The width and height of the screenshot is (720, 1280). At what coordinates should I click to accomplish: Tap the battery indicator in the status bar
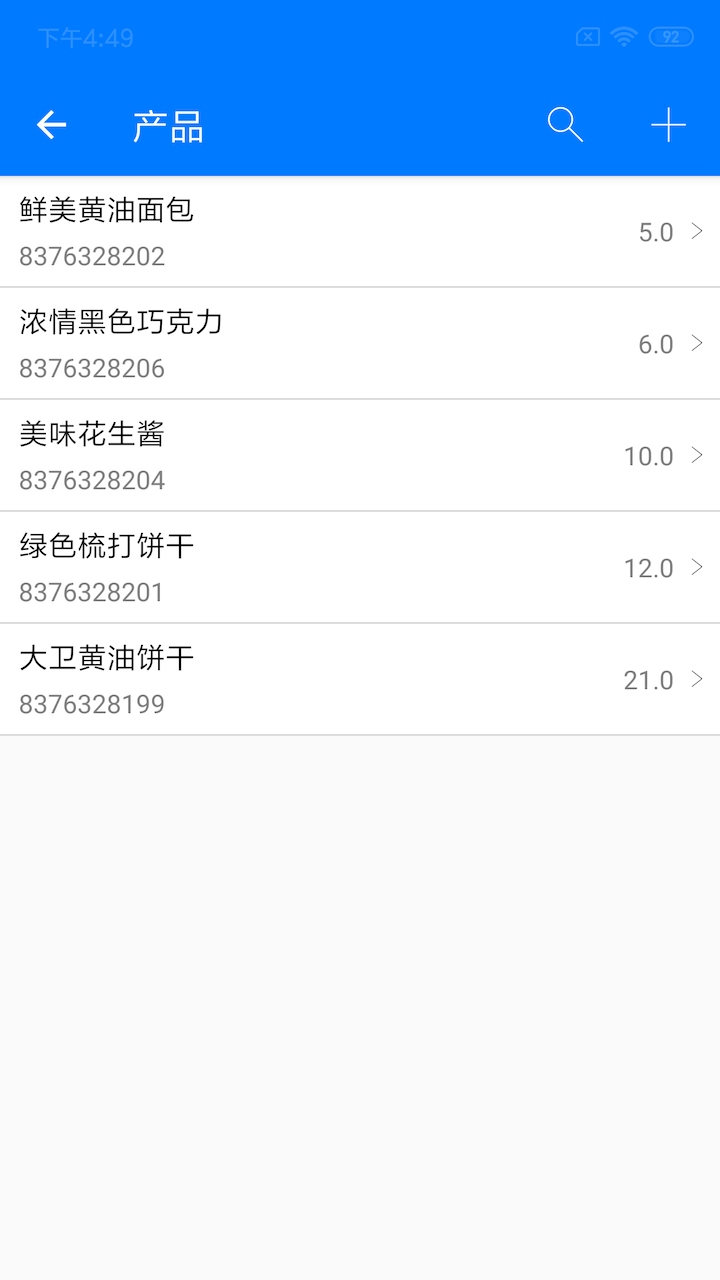click(x=668, y=36)
